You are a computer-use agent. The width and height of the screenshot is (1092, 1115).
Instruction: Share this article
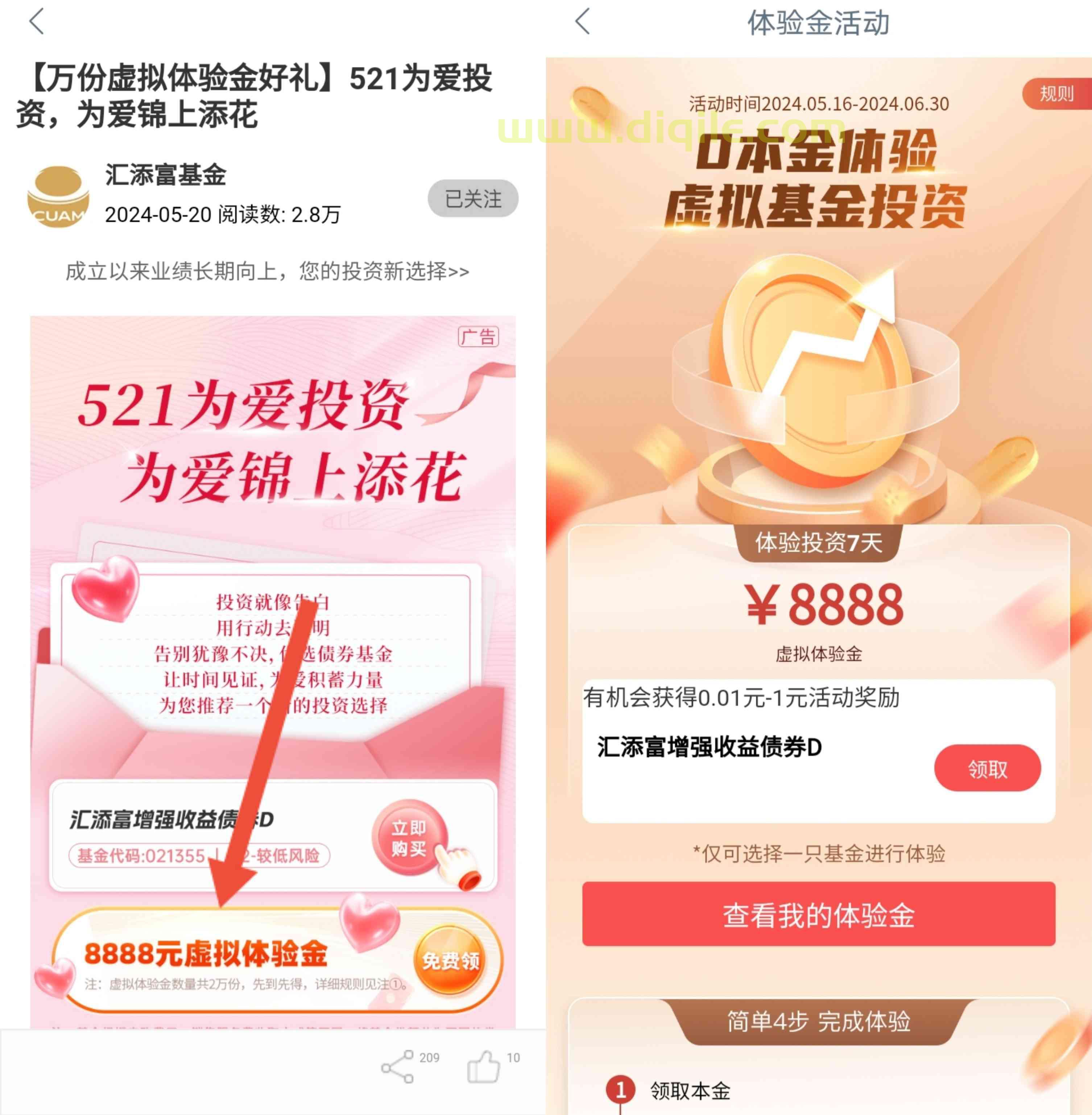tap(397, 1067)
